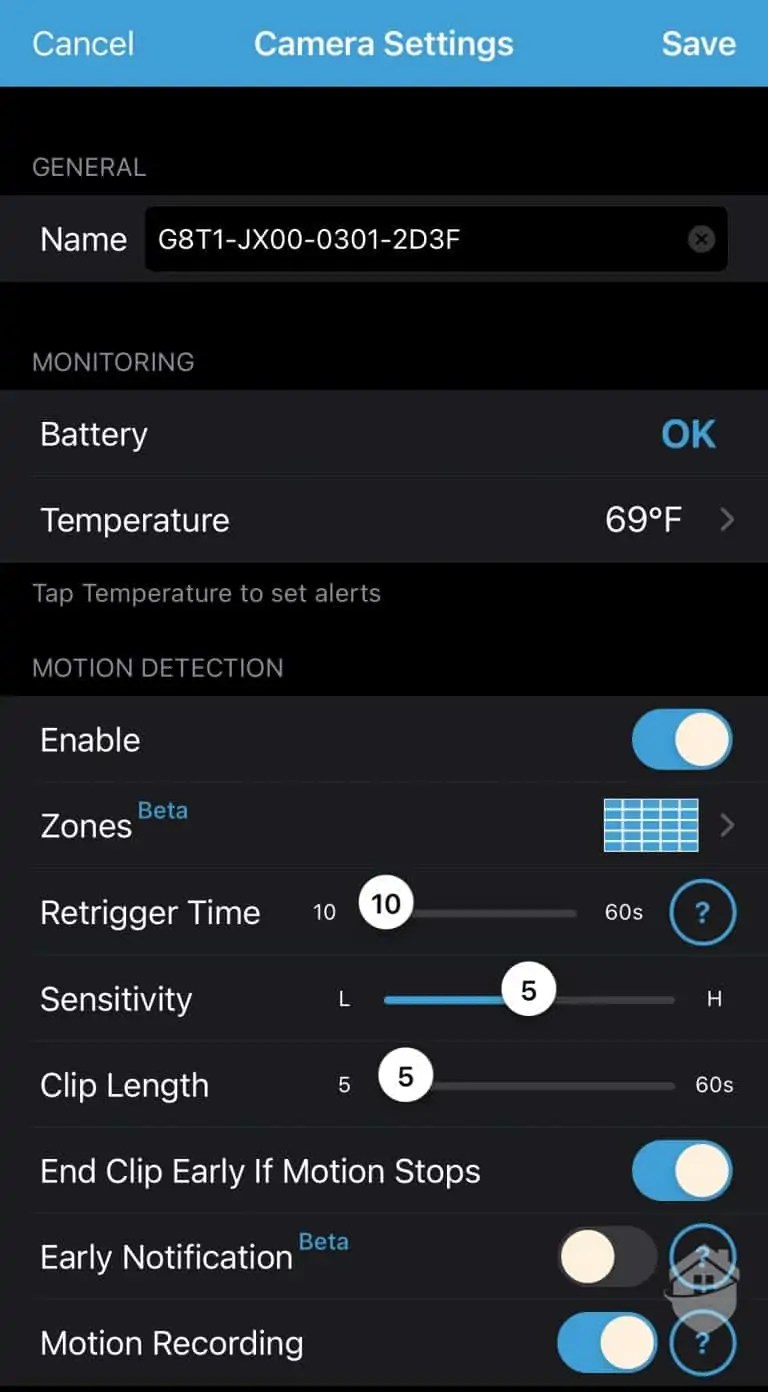Show help for Retrigger Time
The image size is (768, 1392).
pyautogui.click(x=702, y=912)
